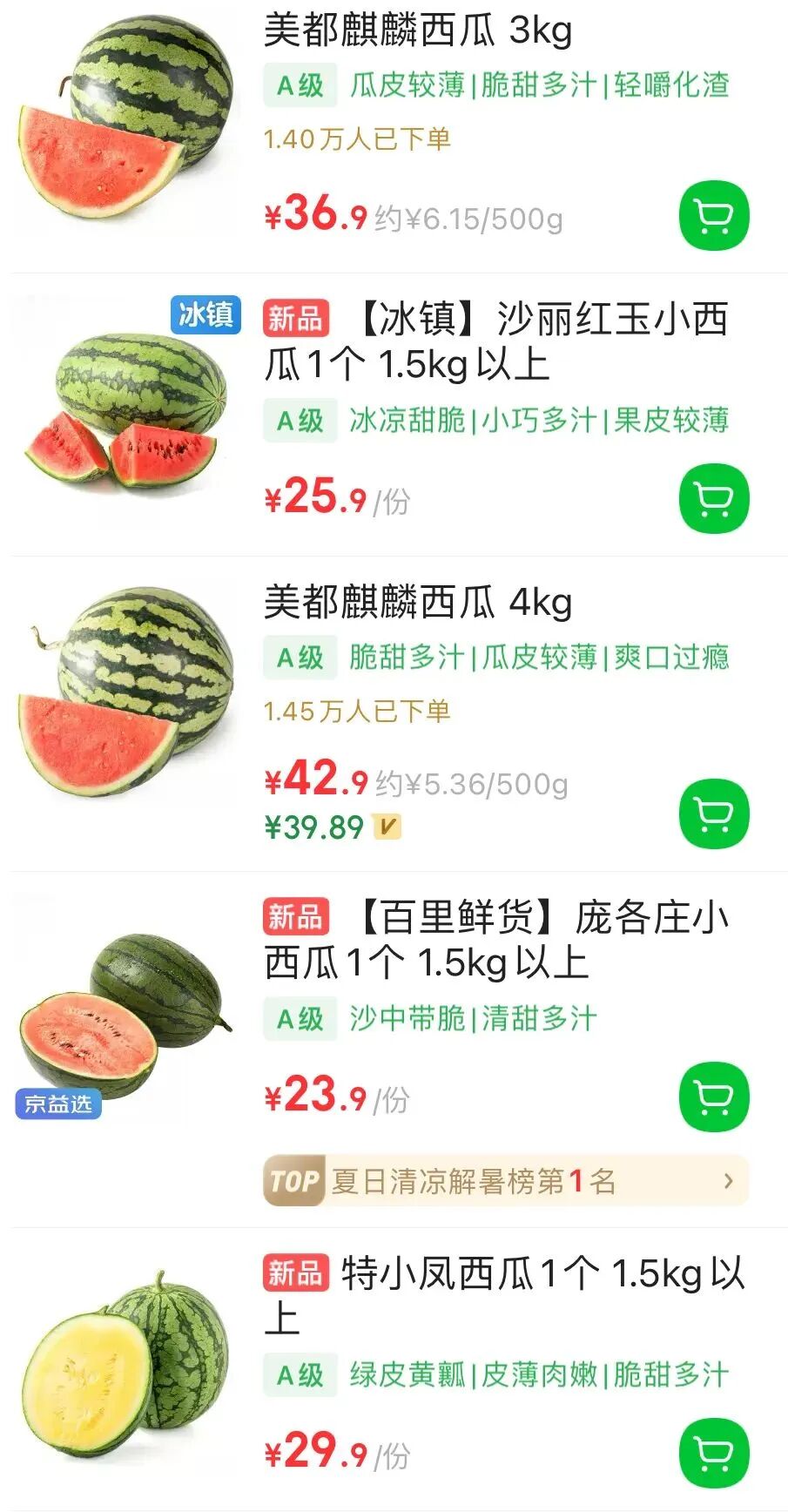Screen dimensions: 788x1512
Task: Open 美都麒麟西瓜 4kg product page
Action: [418, 602]
